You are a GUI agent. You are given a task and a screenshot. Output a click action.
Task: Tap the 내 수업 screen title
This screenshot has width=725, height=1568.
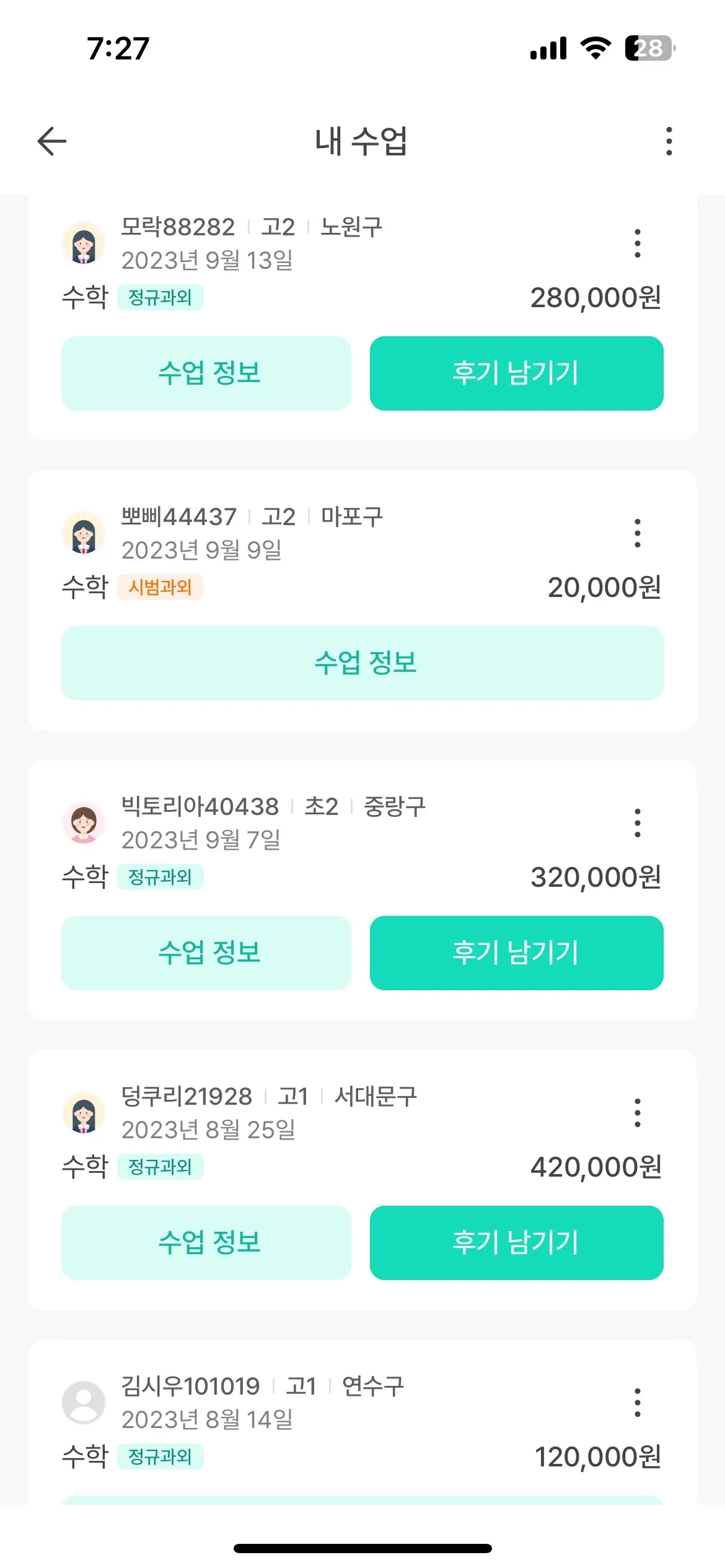[x=362, y=141]
